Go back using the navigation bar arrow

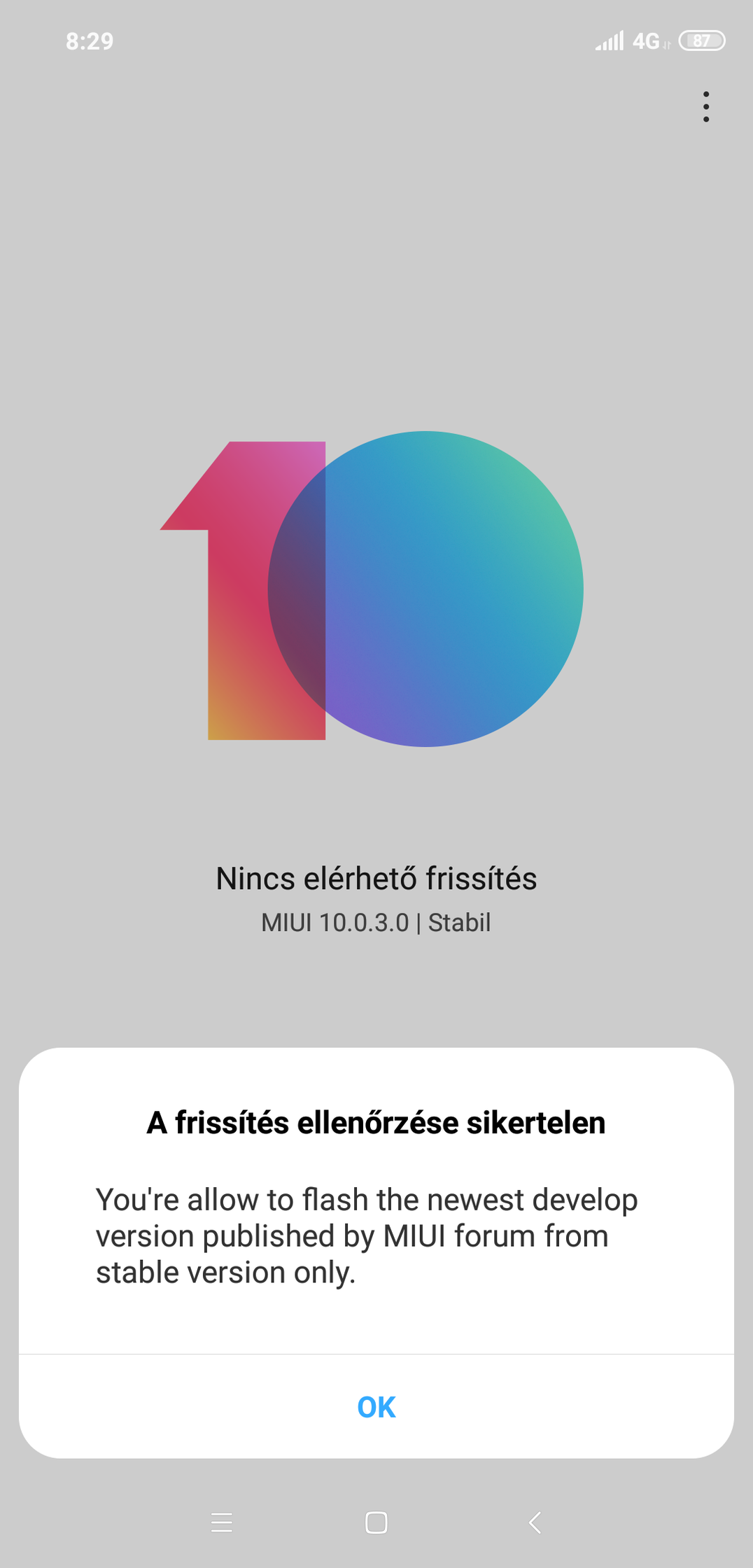pyautogui.click(x=535, y=1522)
